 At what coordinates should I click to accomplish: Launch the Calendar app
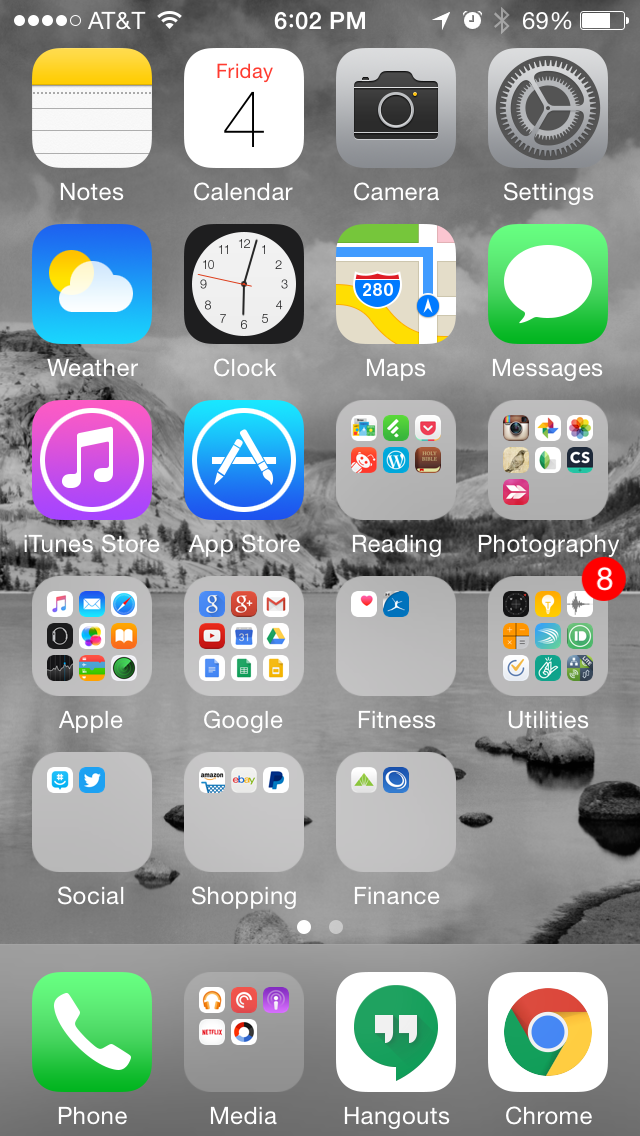pos(244,108)
